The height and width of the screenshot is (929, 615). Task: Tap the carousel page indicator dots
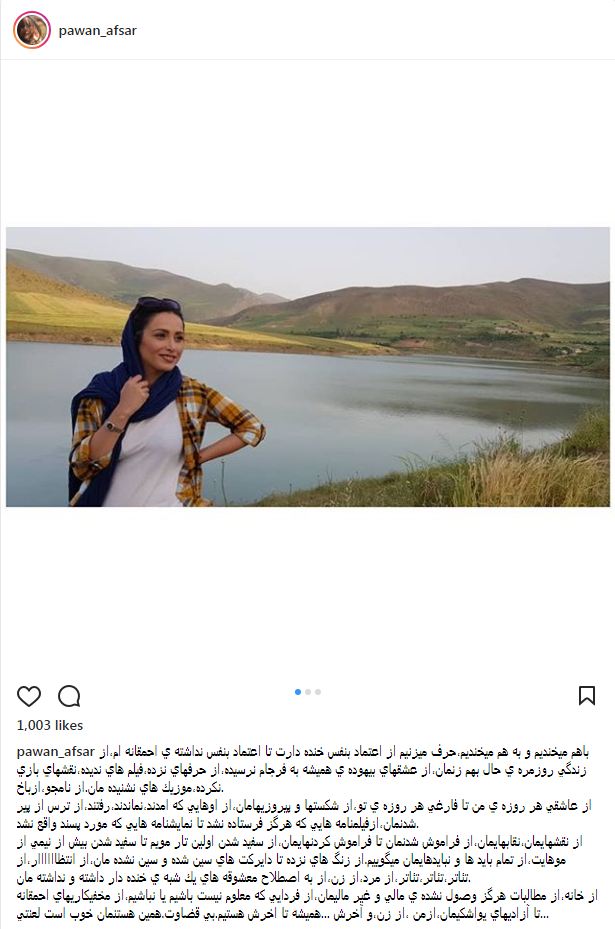click(x=308, y=691)
